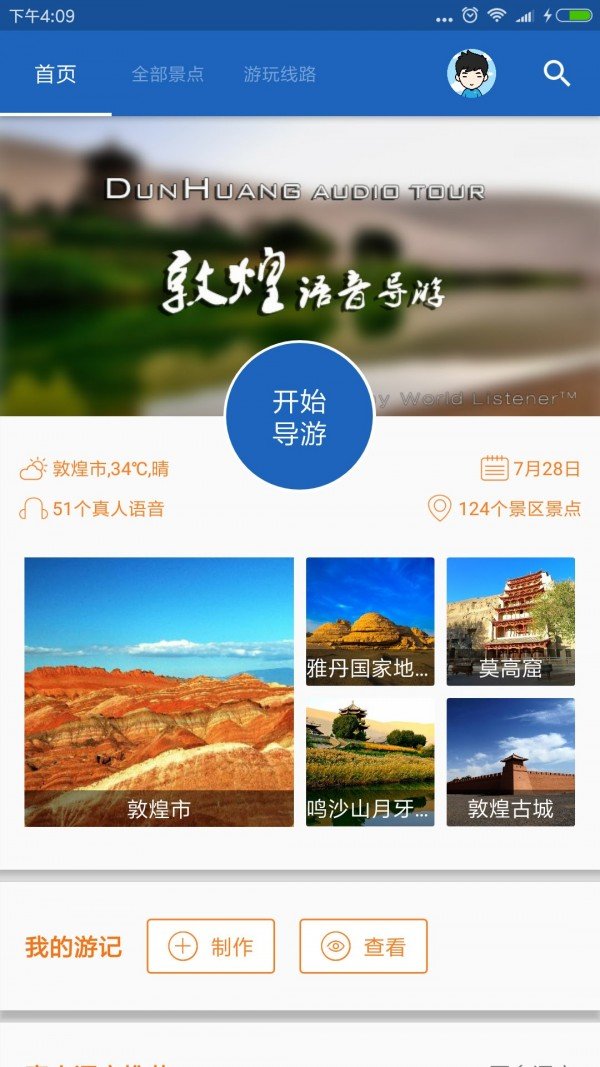
Task: Open the 雅丹国家地质公园 tile
Action: click(370, 621)
